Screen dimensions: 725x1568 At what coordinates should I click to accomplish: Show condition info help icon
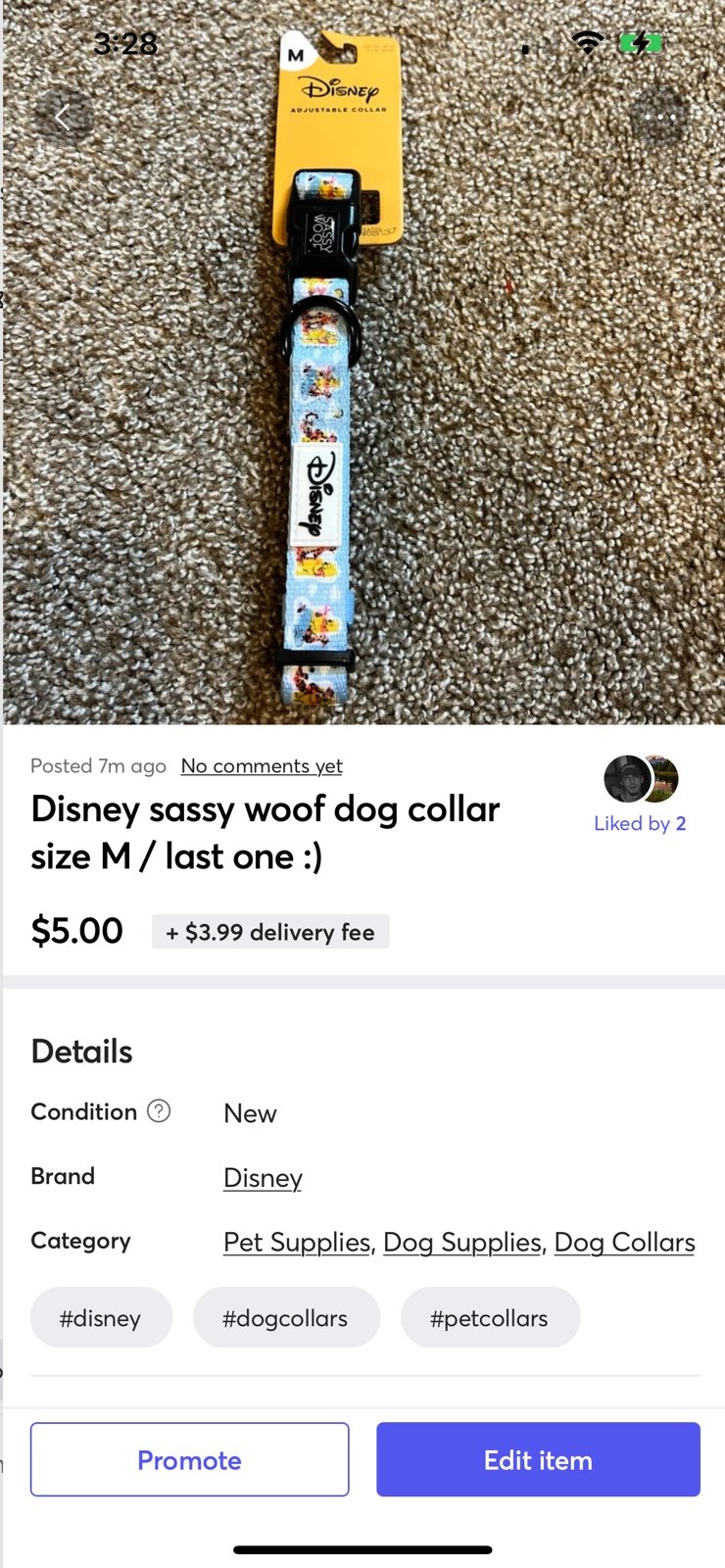159,1111
